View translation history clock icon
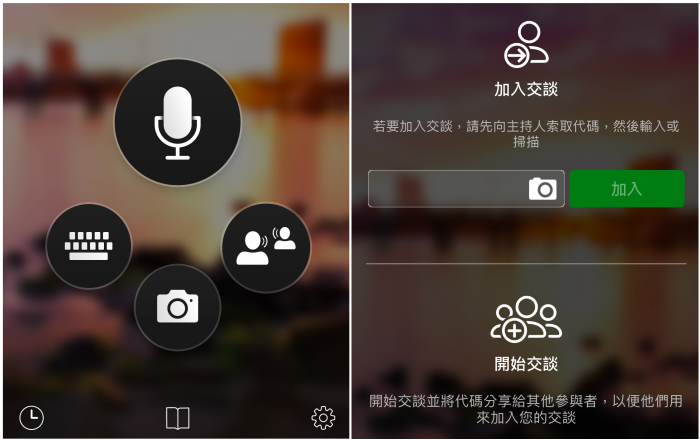The width and height of the screenshot is (700, 440). pos(31,417)
